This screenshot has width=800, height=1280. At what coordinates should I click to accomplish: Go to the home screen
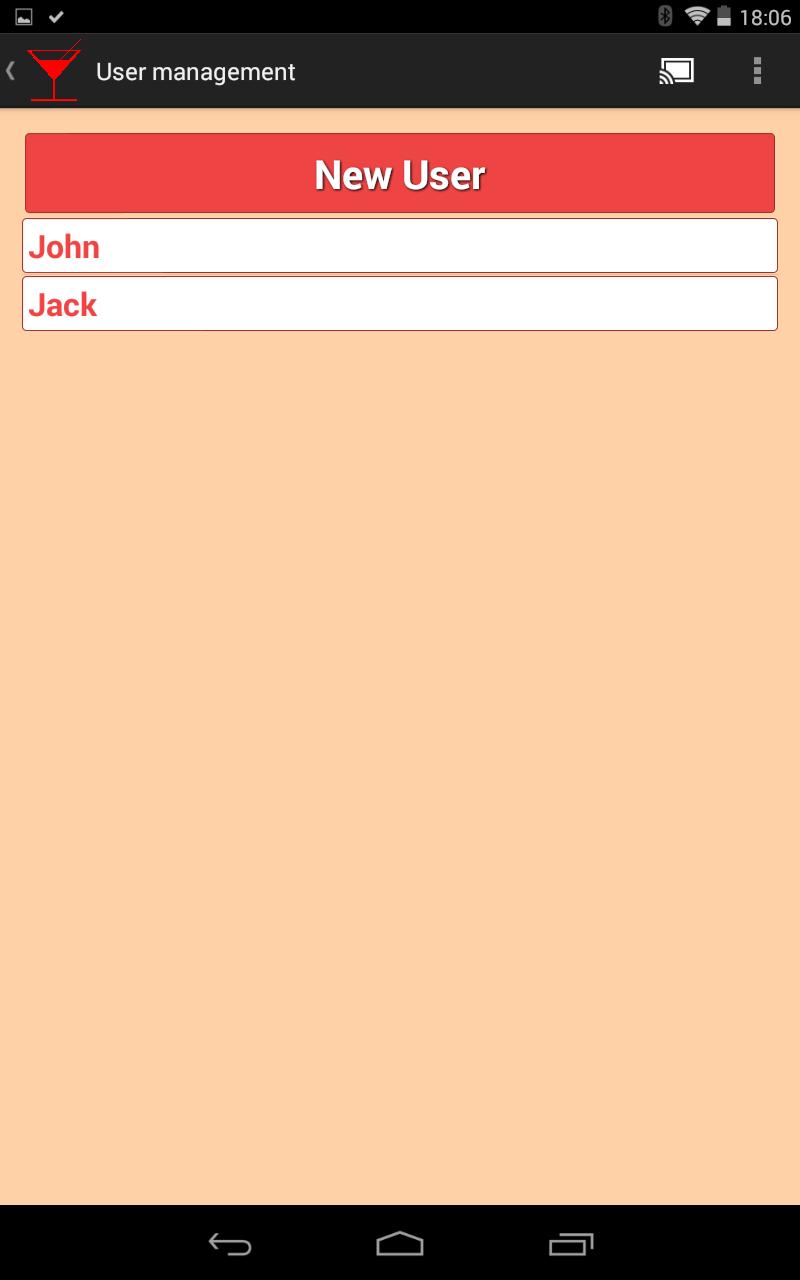click(x=400, y=1244)
